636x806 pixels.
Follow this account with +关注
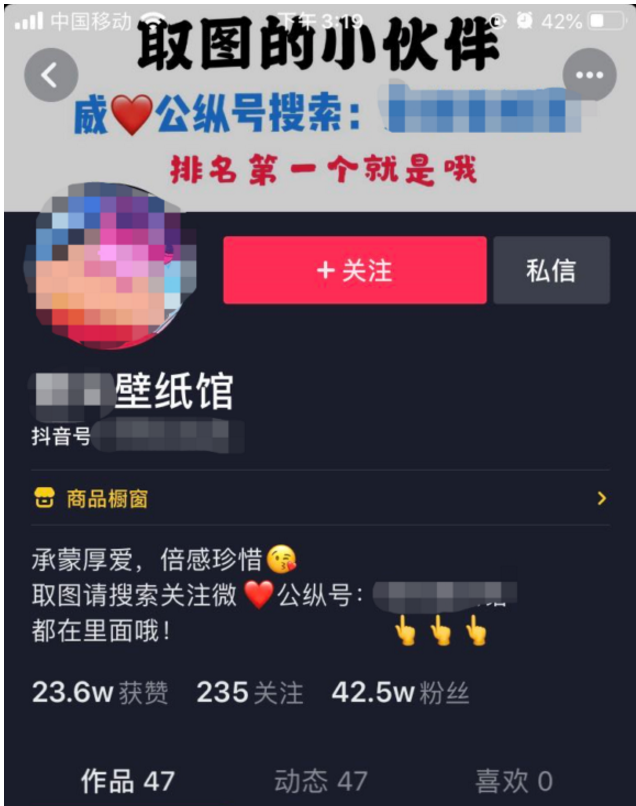354,270
